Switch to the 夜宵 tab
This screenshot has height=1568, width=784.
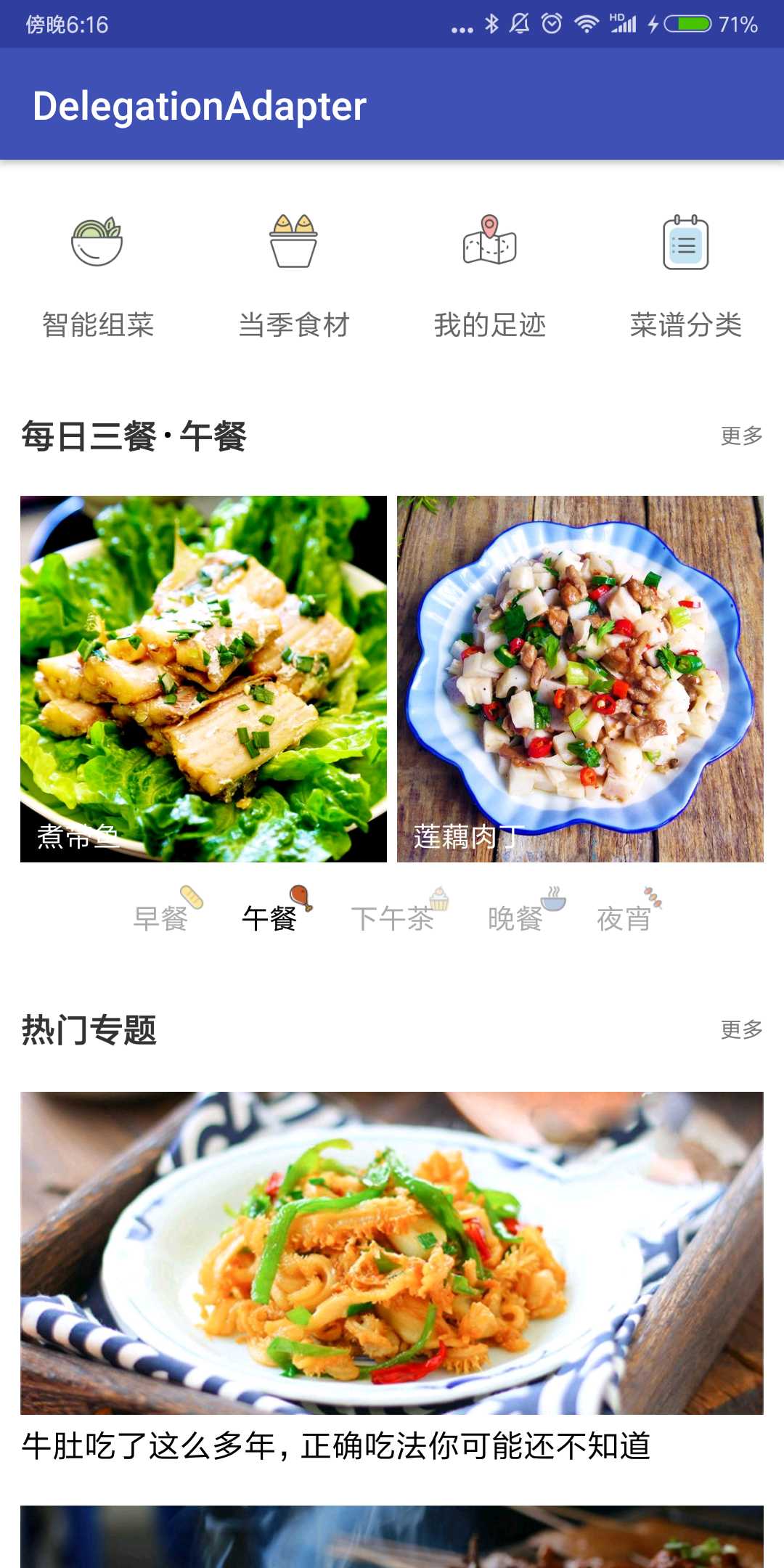pos(624,918)
